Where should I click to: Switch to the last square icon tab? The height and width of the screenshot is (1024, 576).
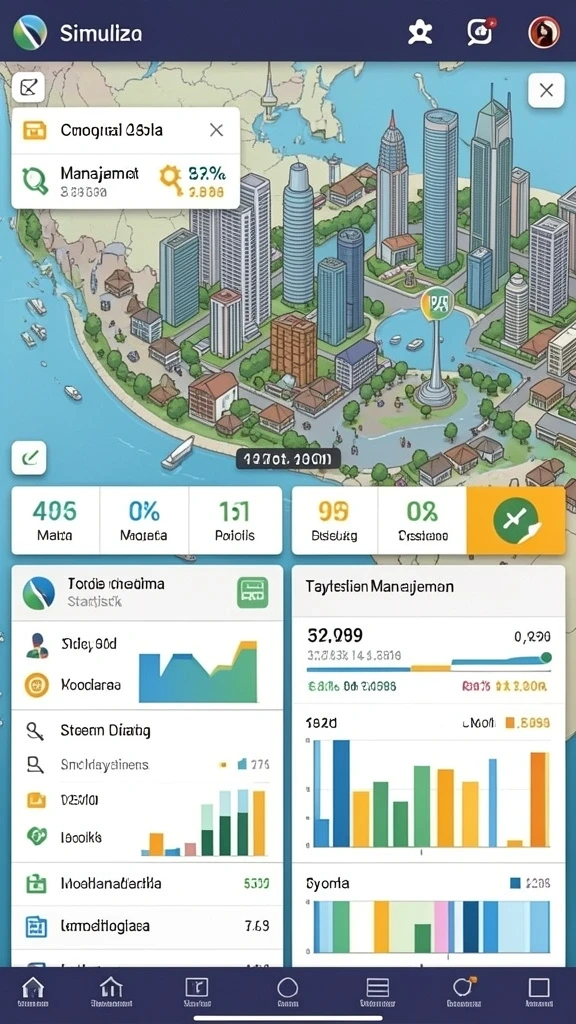coord(539,992)
